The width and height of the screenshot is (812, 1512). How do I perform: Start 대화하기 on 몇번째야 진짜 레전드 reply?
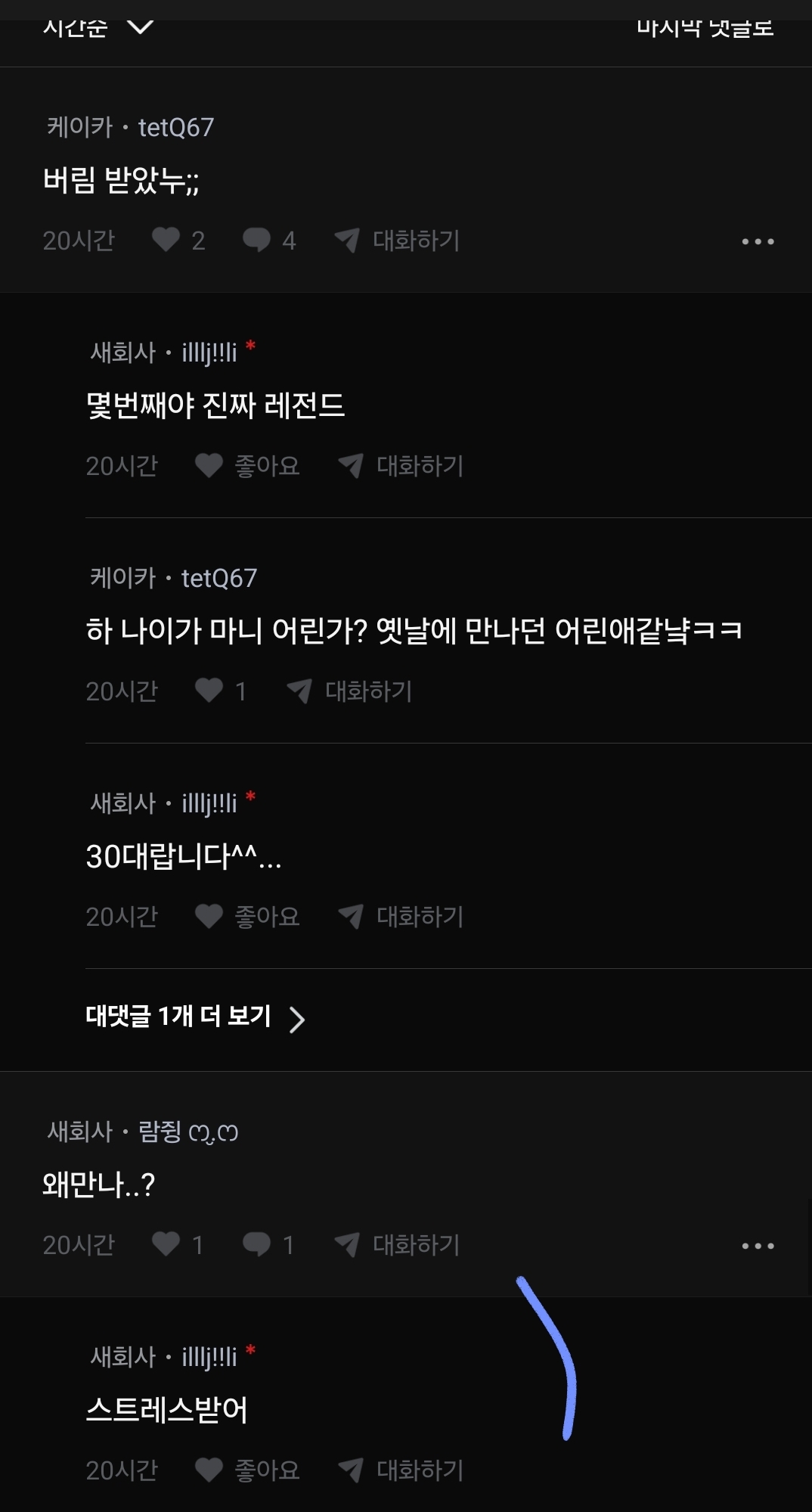[x=401, y=465]
